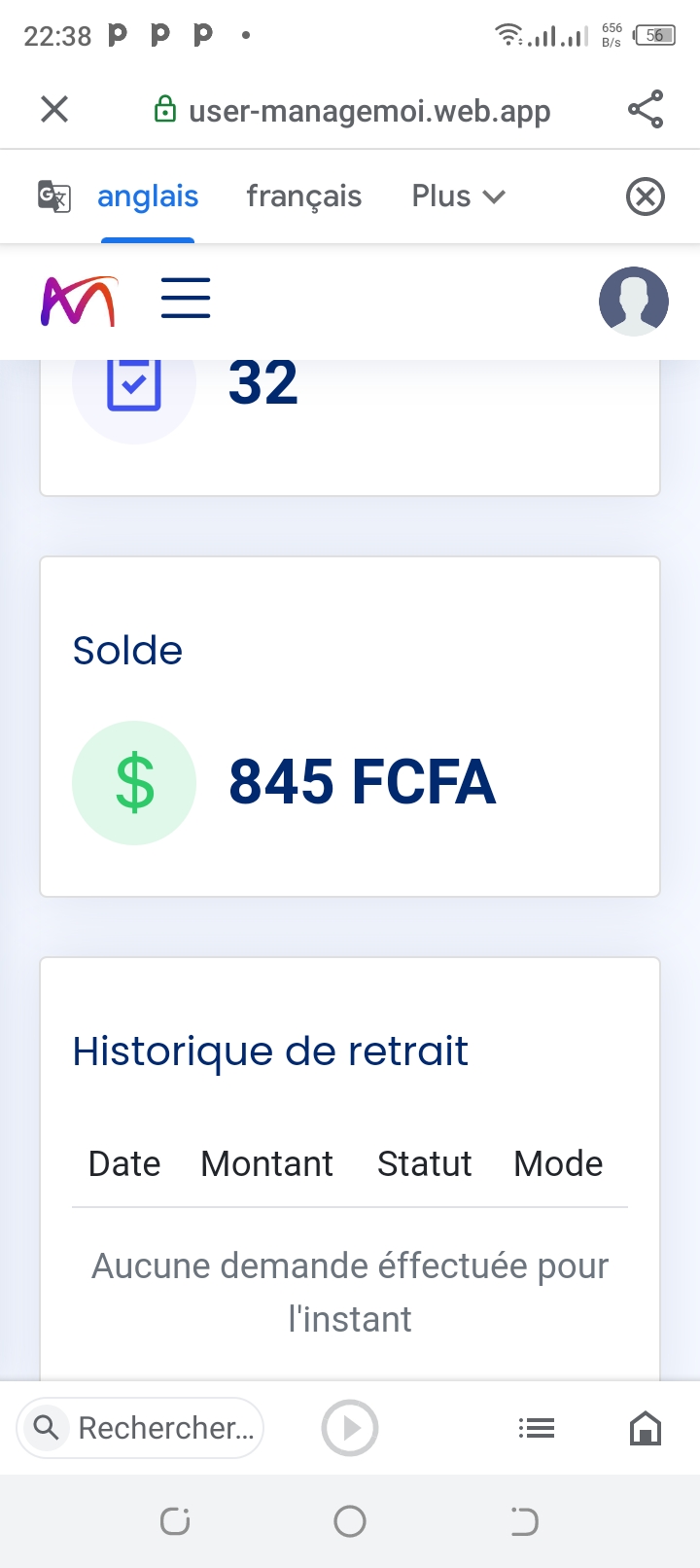Open the Google Translate options icon
700x1568 pixels.
[x=54, y=196]
